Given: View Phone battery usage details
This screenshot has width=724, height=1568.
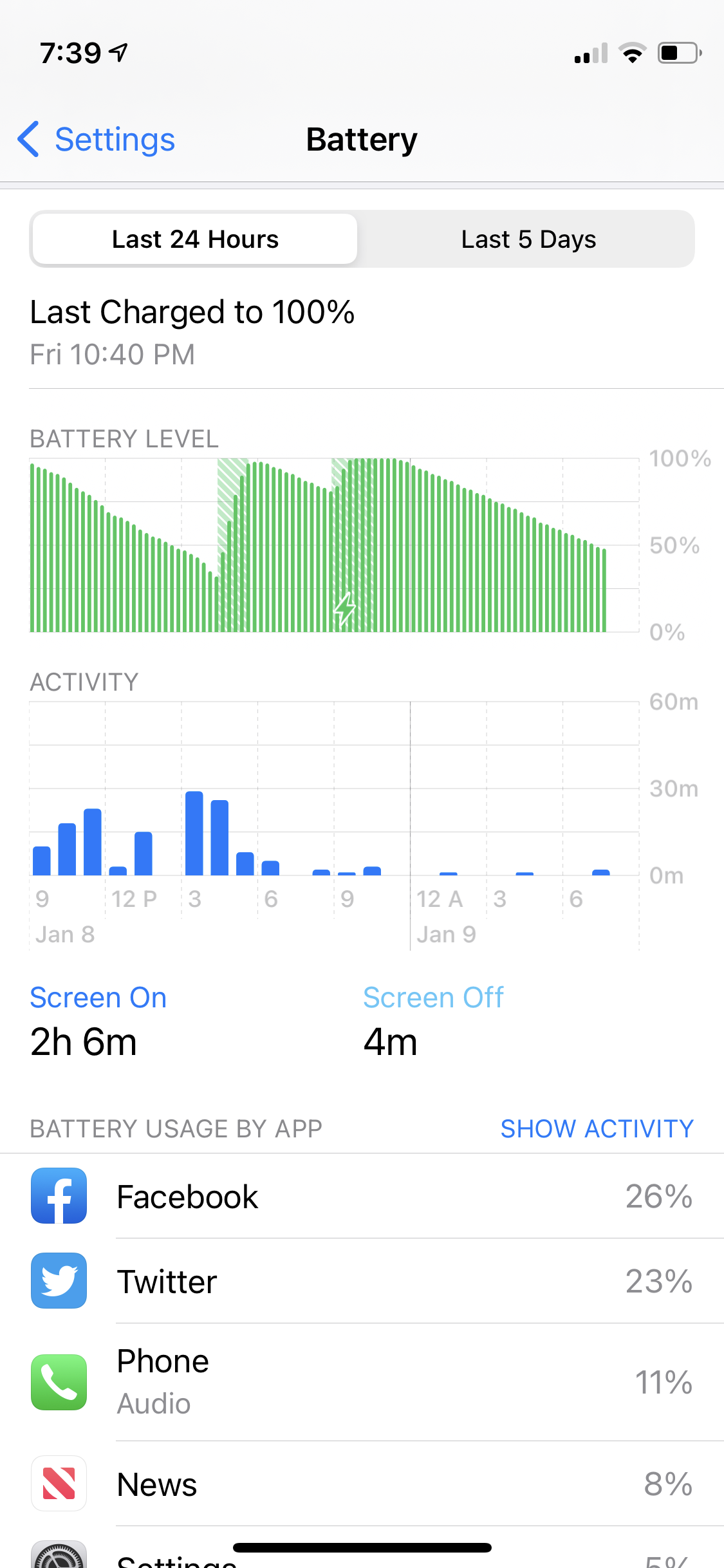Looking at the screenshot, I should (x=362, y=1382).
